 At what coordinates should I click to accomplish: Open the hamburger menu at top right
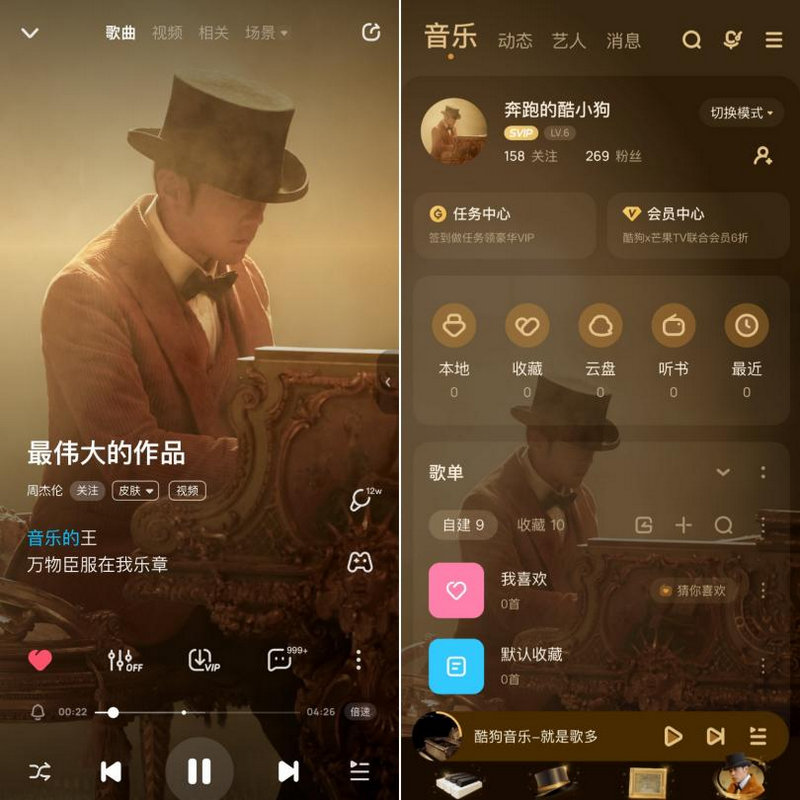(x=773, y=40)
